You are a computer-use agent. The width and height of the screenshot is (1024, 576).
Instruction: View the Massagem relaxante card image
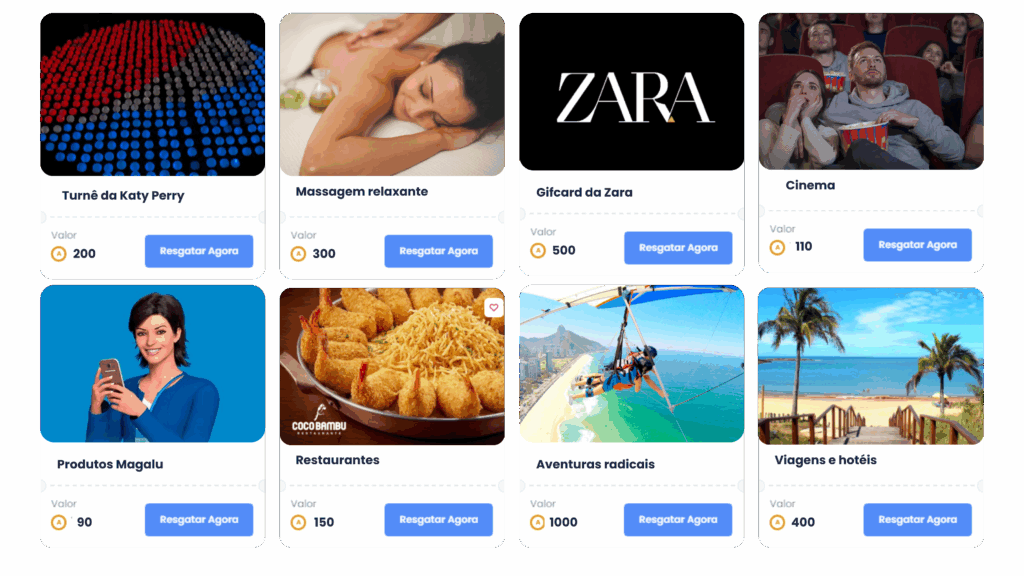392,95
